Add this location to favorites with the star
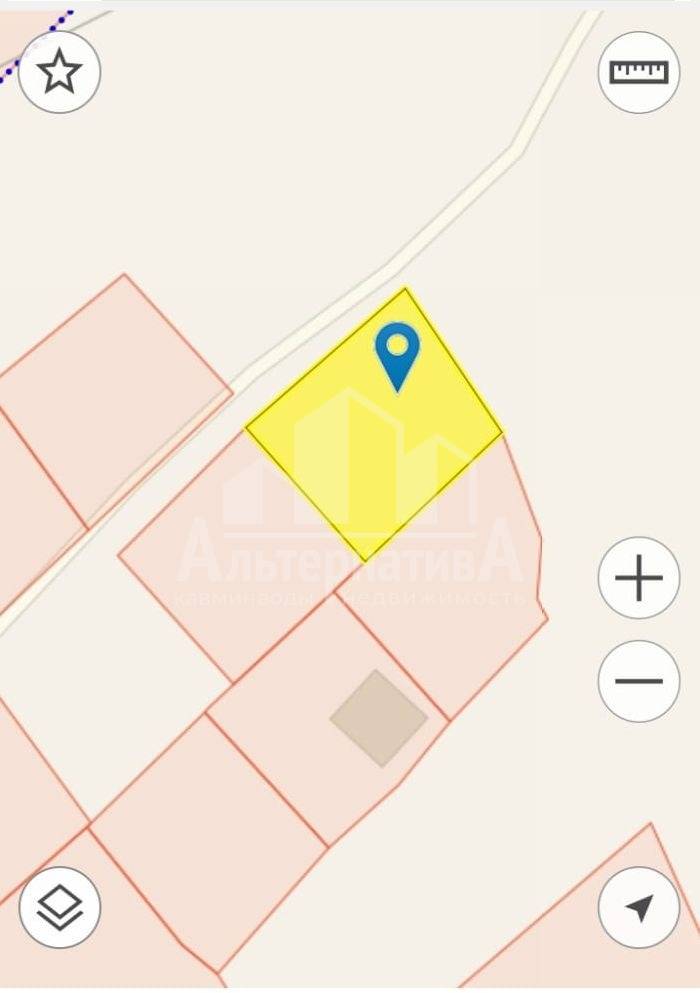This screenshot has width=700, height=993. click(59, 72)
